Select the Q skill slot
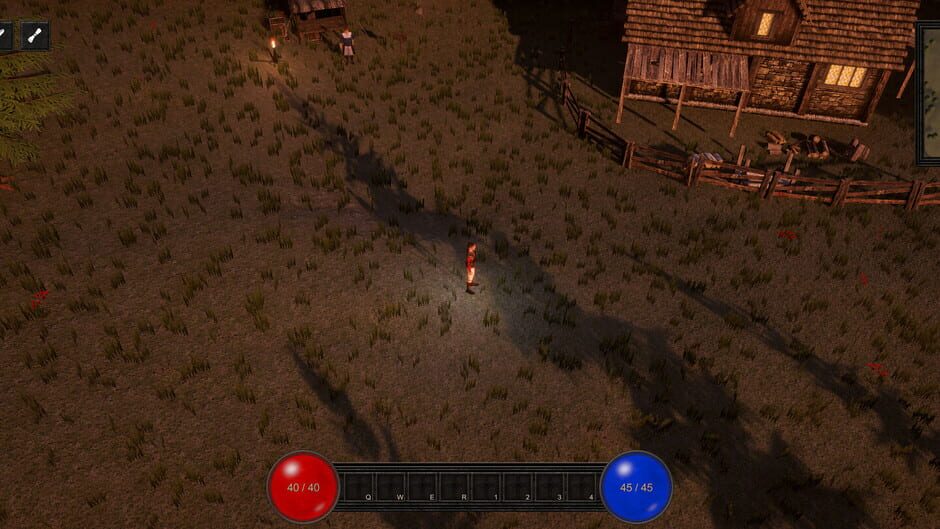 click(358, 486)
